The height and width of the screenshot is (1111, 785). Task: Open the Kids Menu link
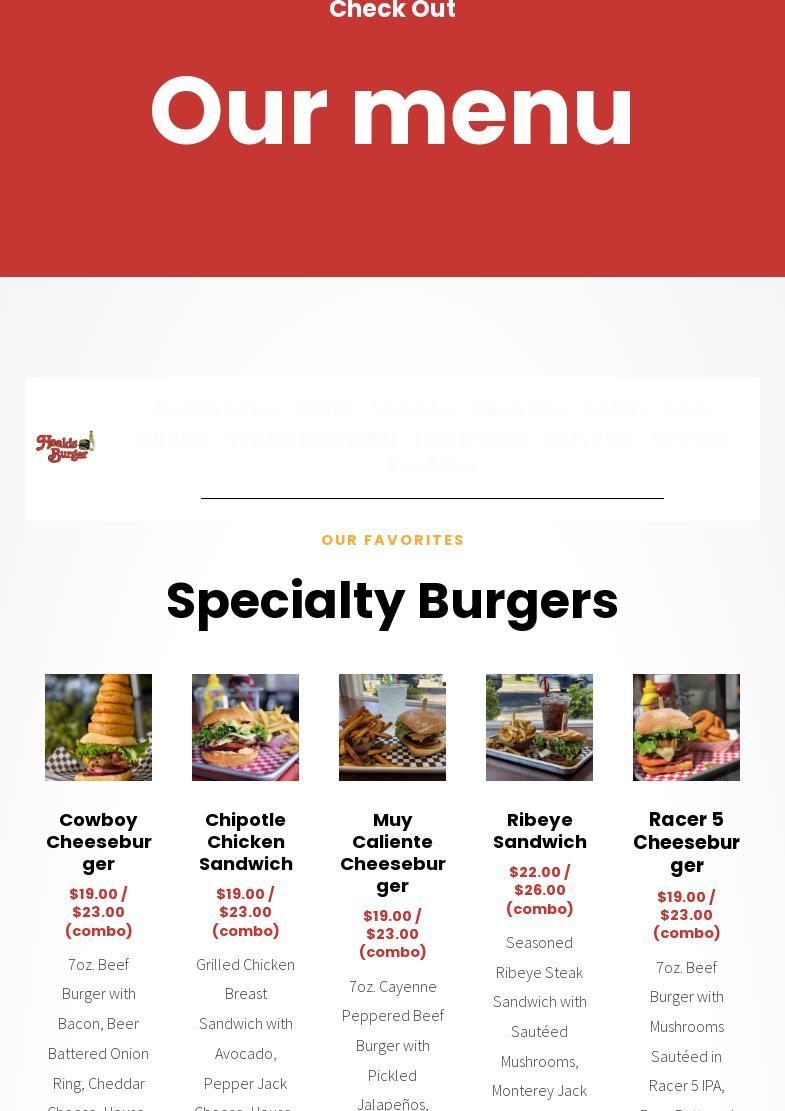point(172,438)
